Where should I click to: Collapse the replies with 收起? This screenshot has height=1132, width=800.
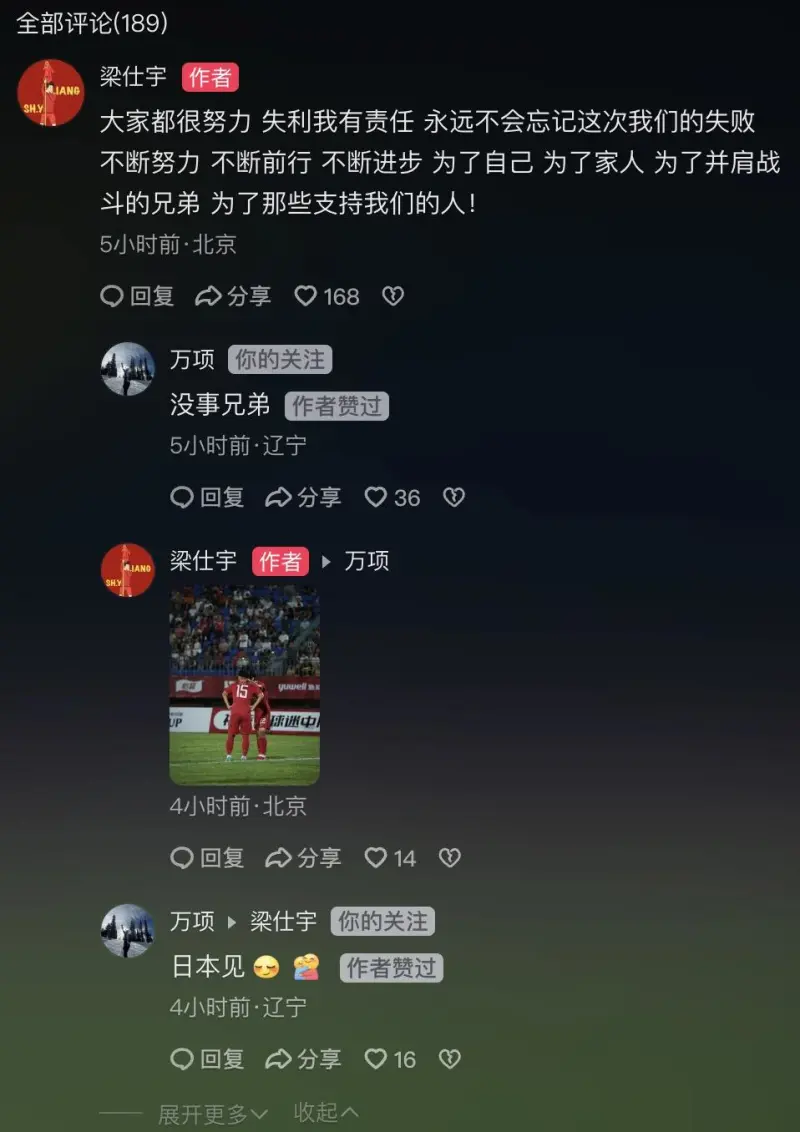click(325, 1112)
